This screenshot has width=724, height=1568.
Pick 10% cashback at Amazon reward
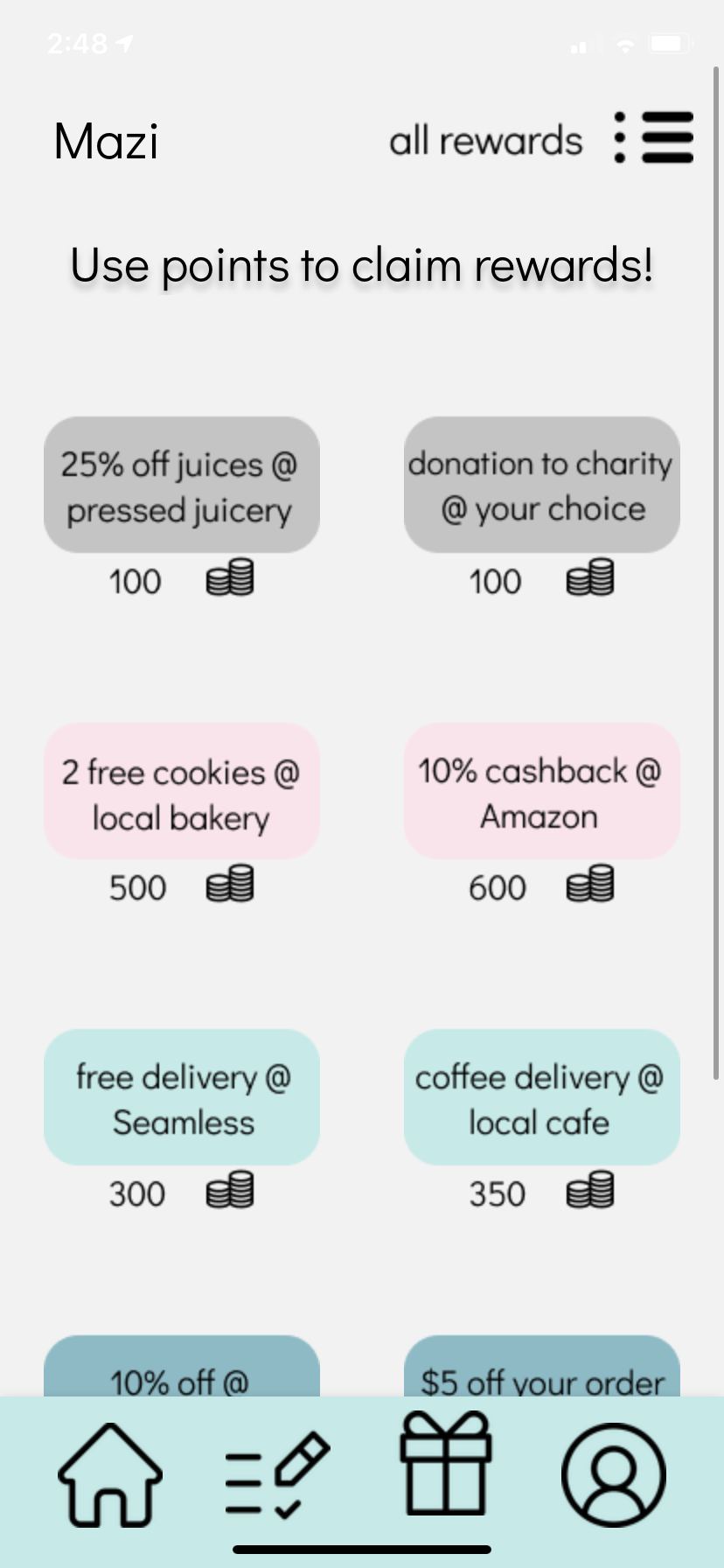541,792
